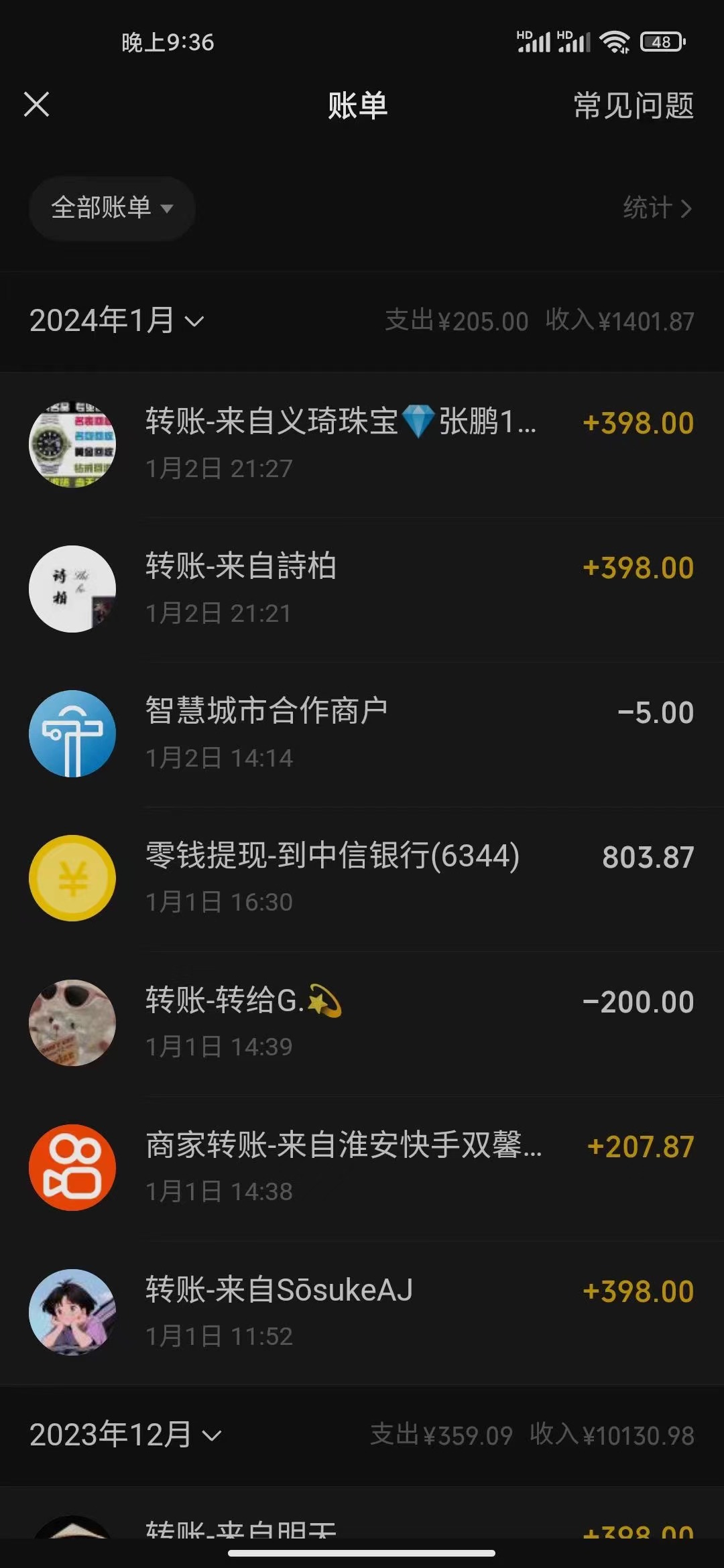724x1568 pixels.
Task: Tap the Wi-Fi icon in status bar
Action: [614, 42]
